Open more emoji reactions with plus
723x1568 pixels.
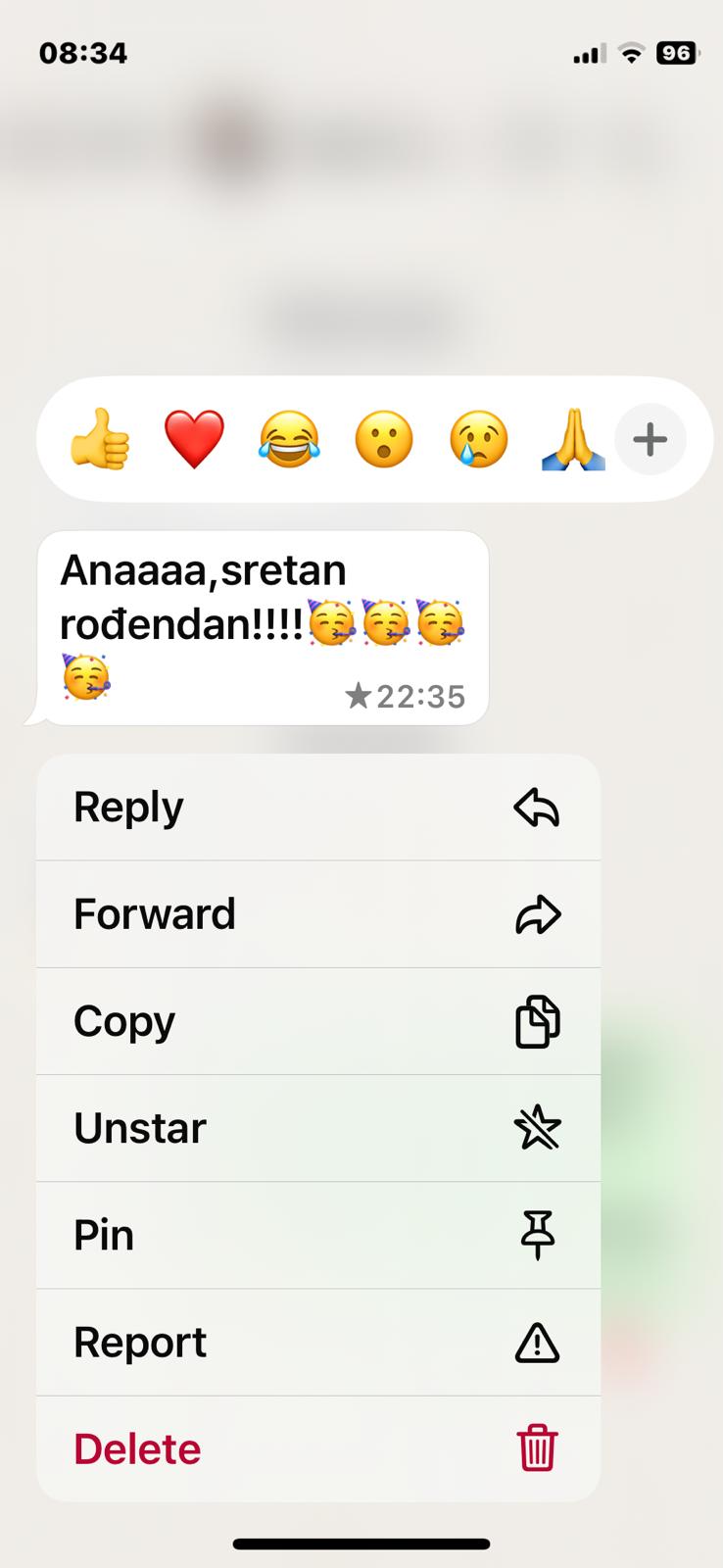point(650,439)
